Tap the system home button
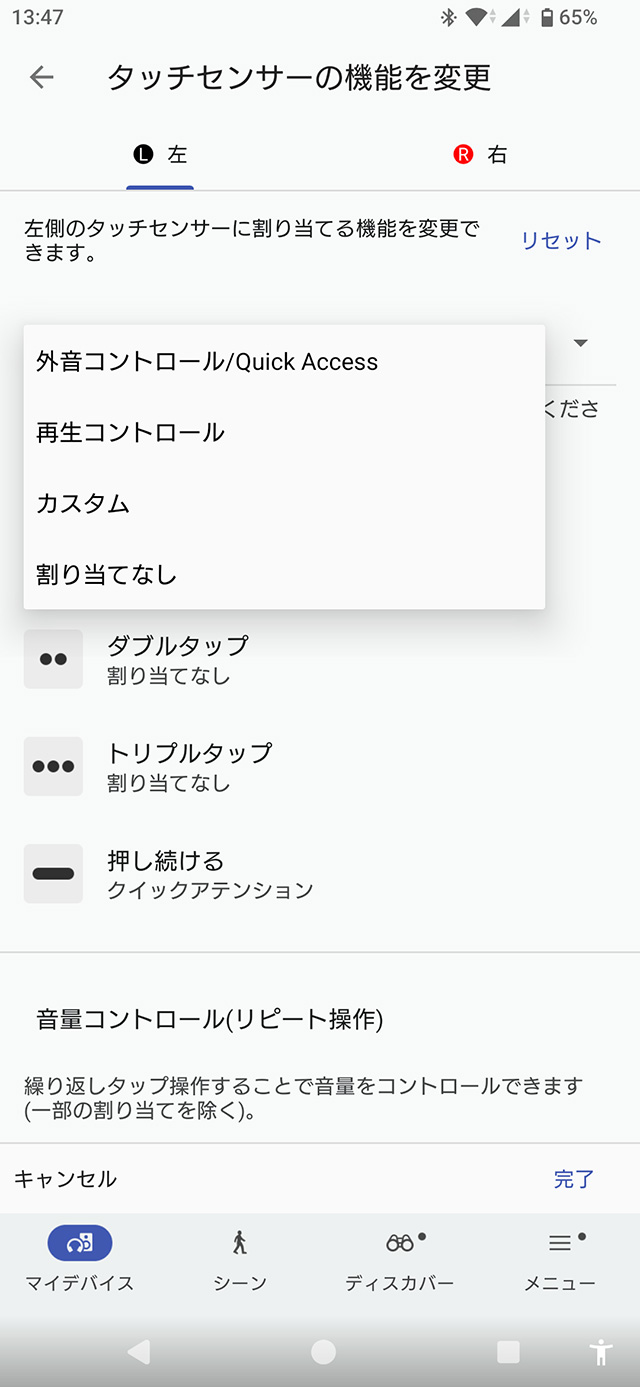This screenshot has width=640, height=1387. point(323,1352)
